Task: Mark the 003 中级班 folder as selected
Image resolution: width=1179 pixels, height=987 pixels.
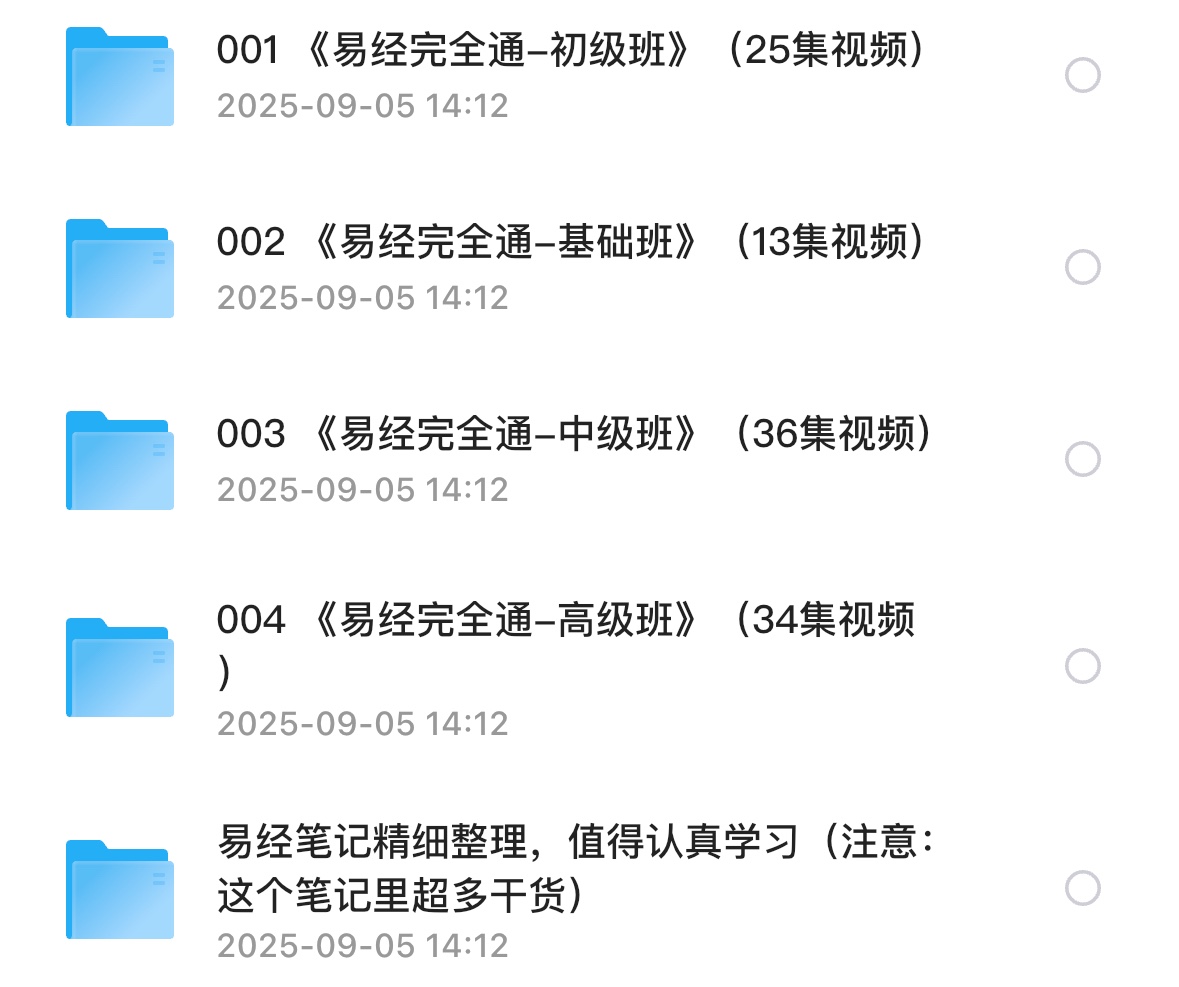Action: click(1082, 459)
